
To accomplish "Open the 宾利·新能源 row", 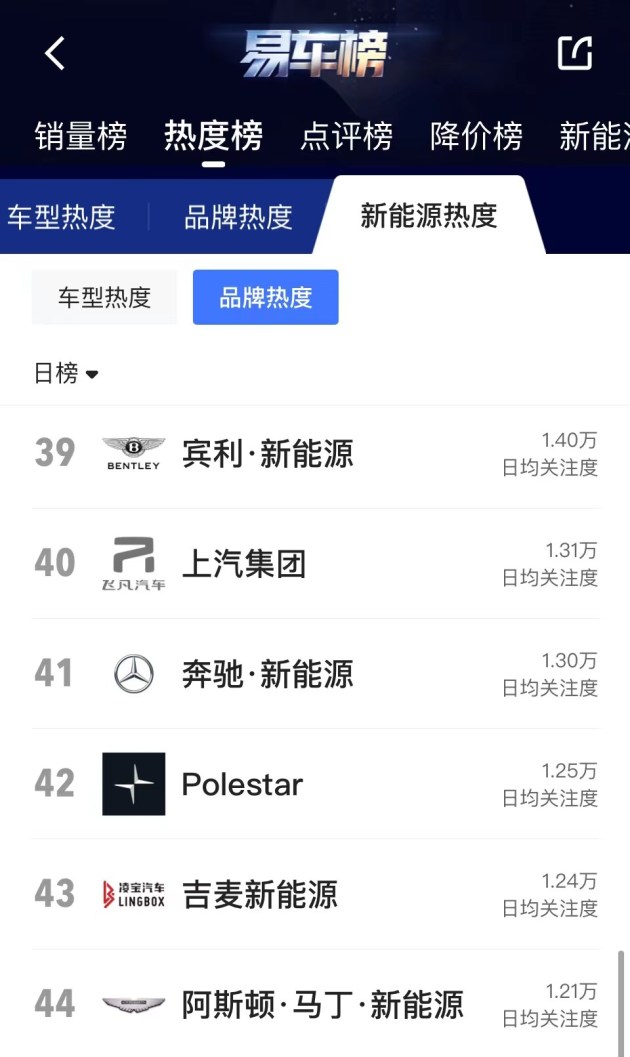I will tap(315, 453).
